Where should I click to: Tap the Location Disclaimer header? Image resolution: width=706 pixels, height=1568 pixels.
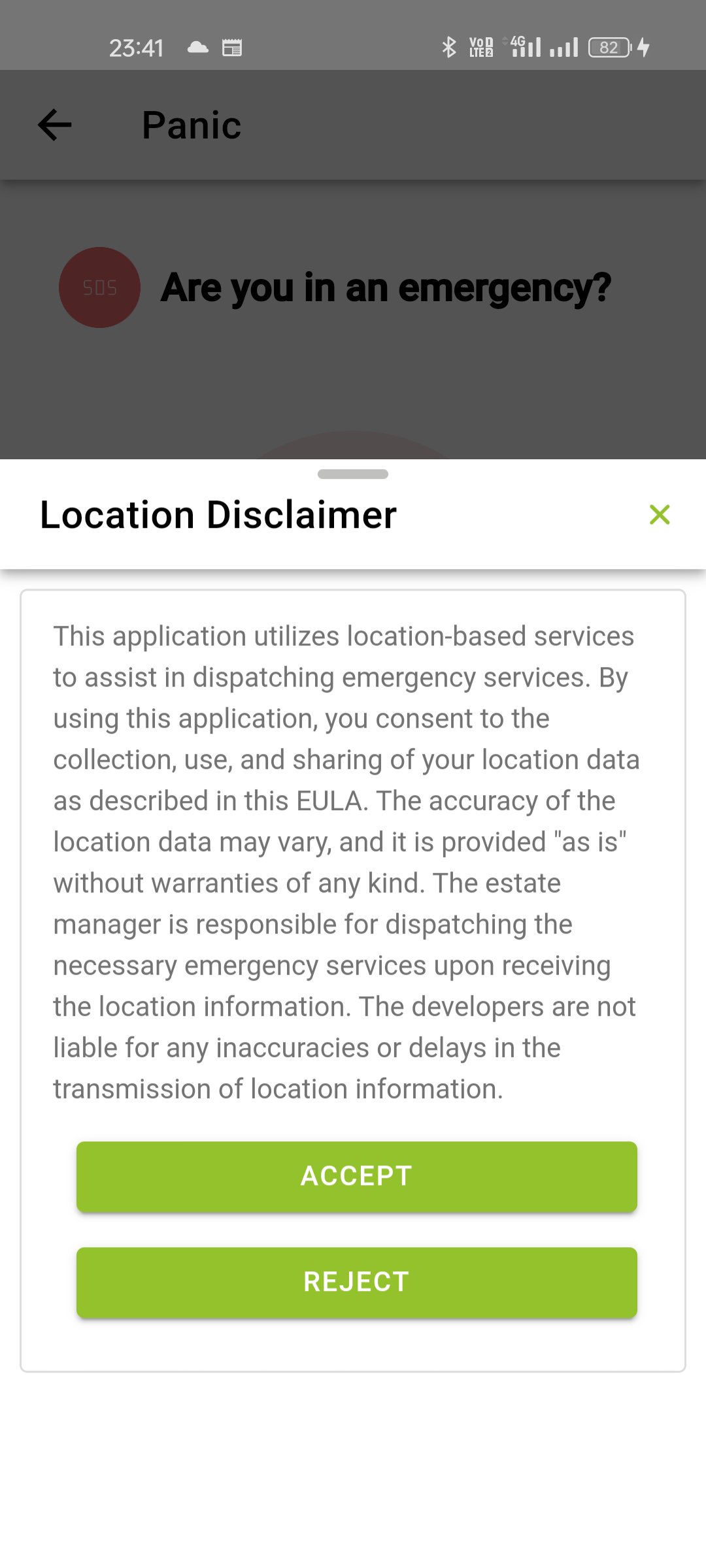click(218, 515)
